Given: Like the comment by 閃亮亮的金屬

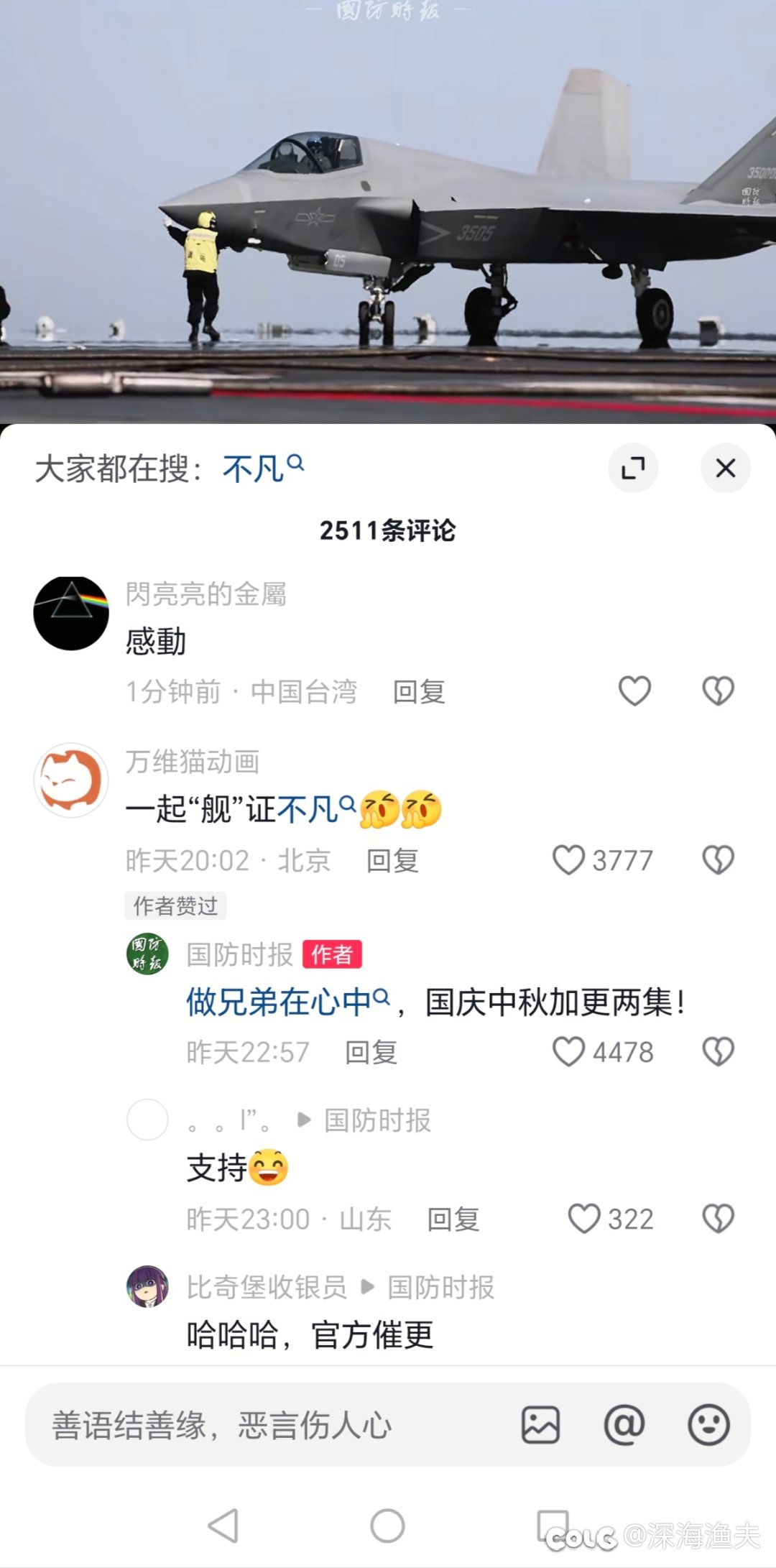Looking at the screenshot, I should click(634, 691).
